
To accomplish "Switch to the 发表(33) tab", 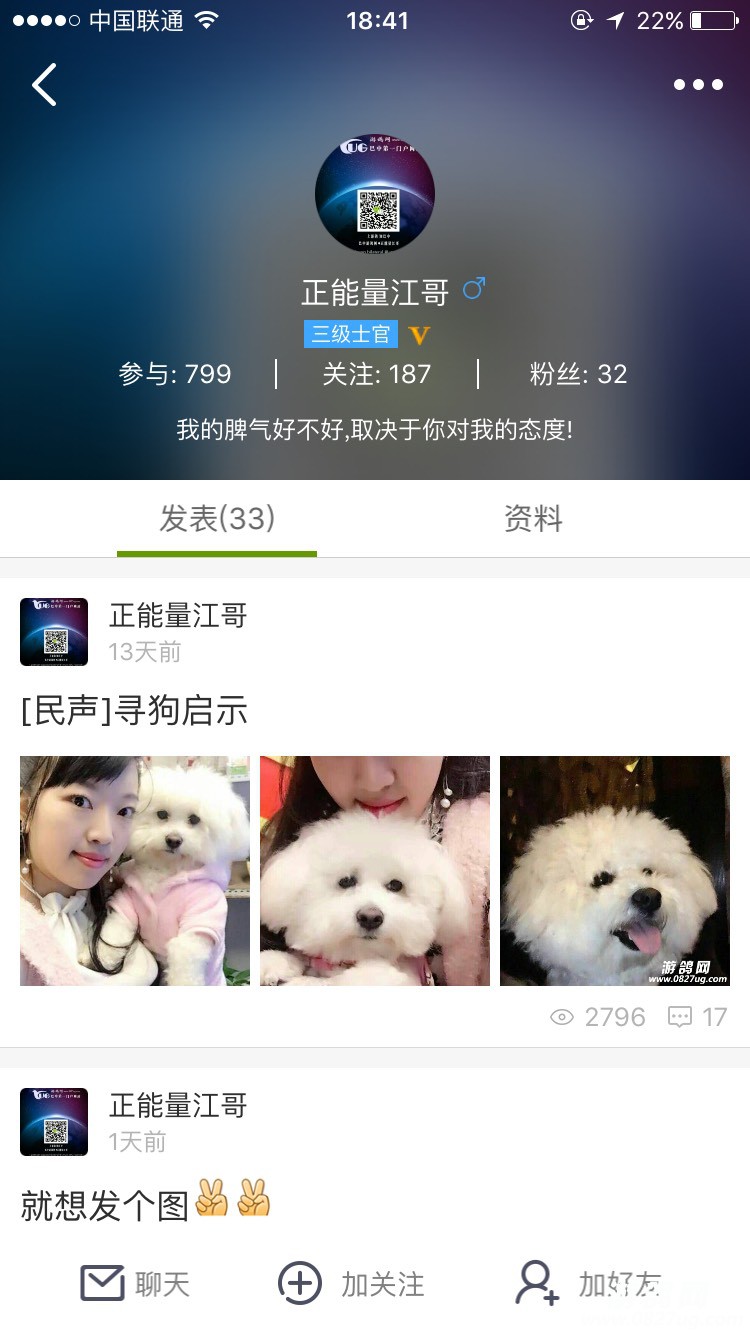I will [x=217, y=519].
